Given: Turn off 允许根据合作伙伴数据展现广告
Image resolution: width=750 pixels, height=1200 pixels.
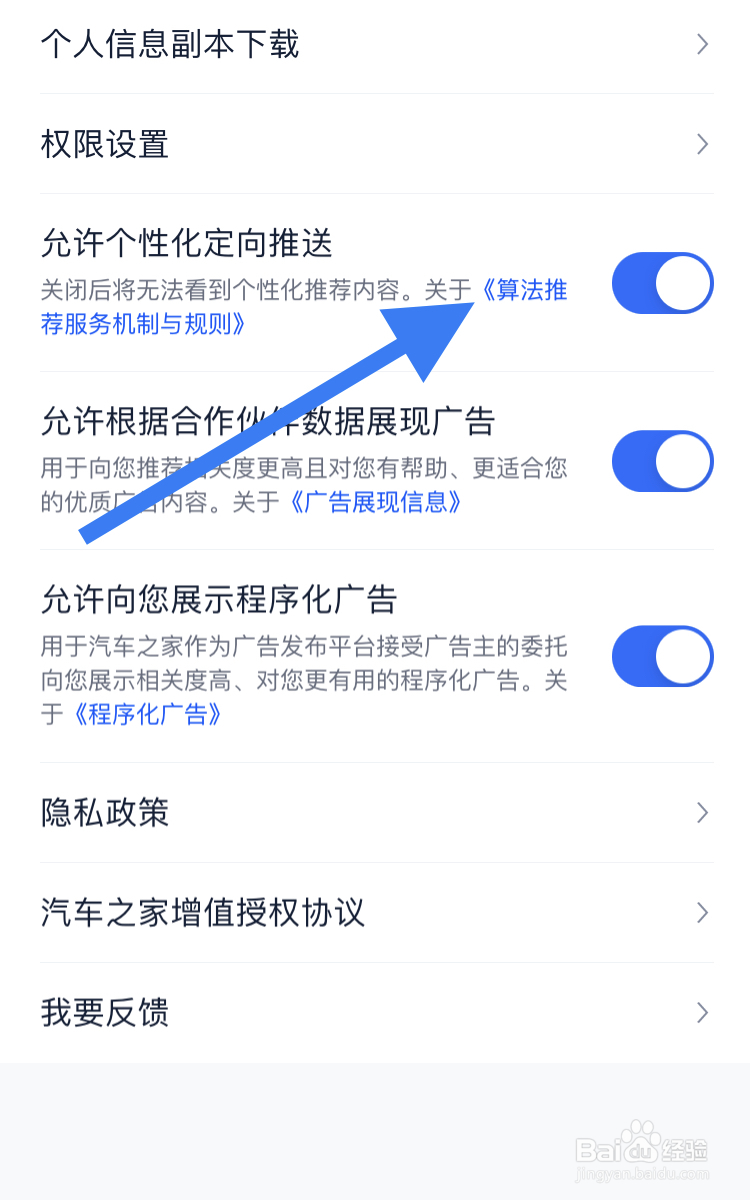Looking at the screenshot, I should [662, 461].
